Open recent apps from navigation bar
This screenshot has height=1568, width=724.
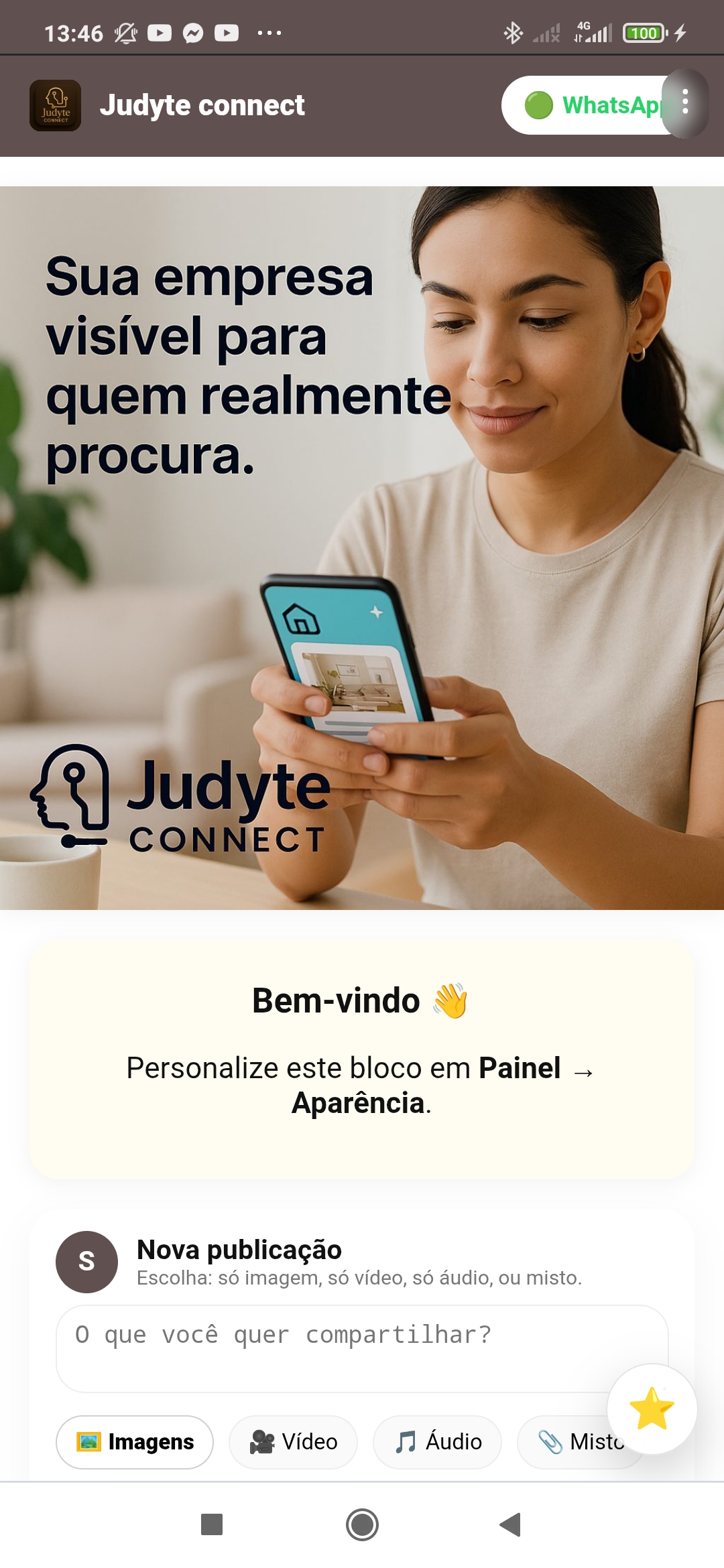click(212, 1524)
